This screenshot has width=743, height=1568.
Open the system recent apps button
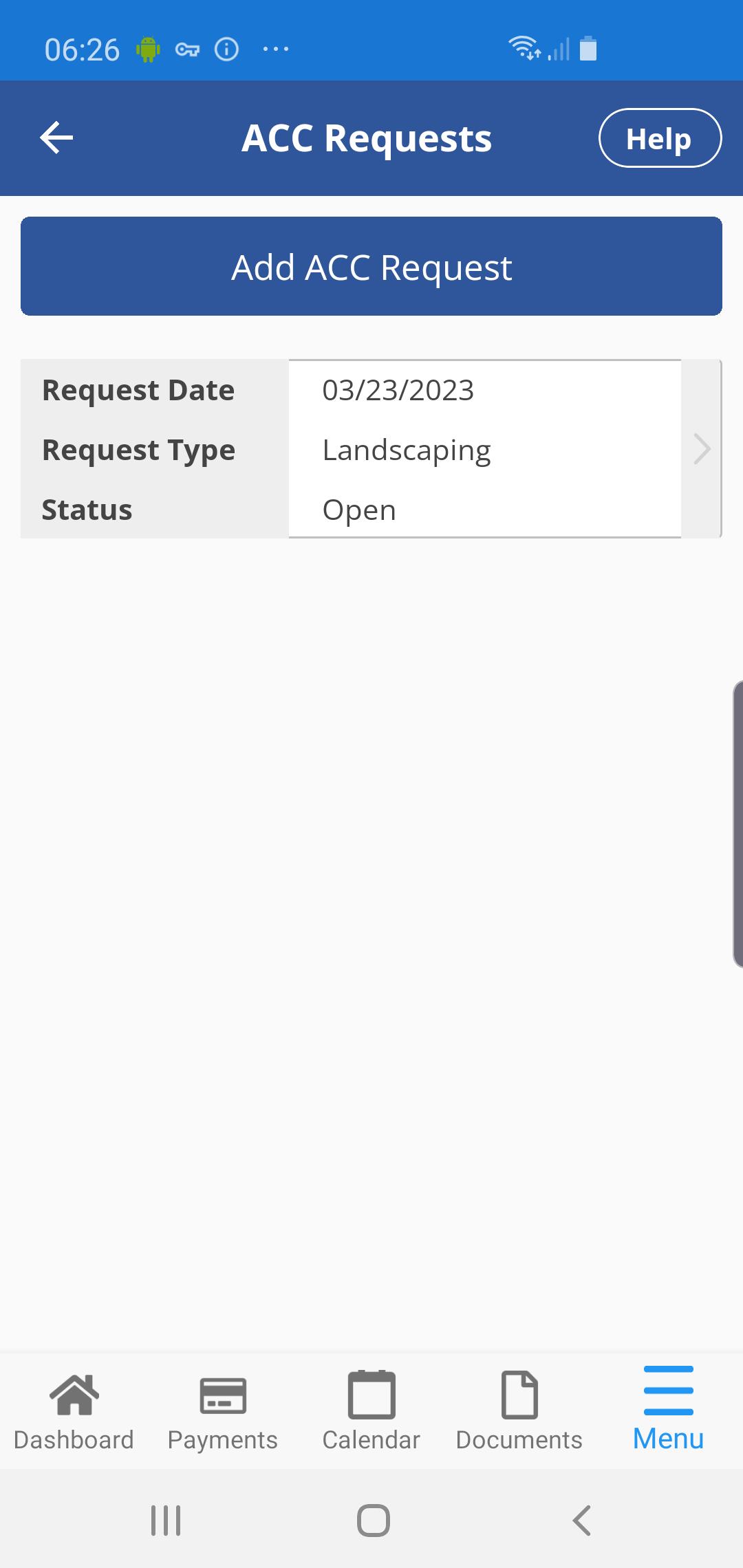click(166, 1520)
